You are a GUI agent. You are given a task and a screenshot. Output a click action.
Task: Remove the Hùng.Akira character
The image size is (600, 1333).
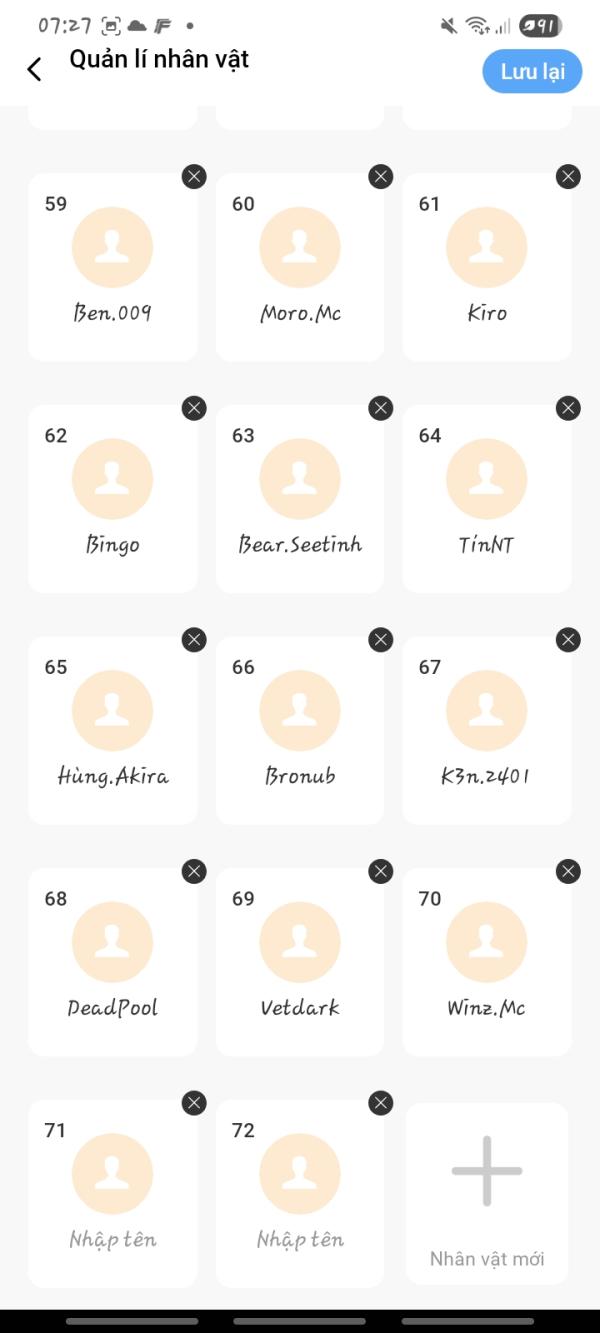pyautogui.click(x=194, y=640)
